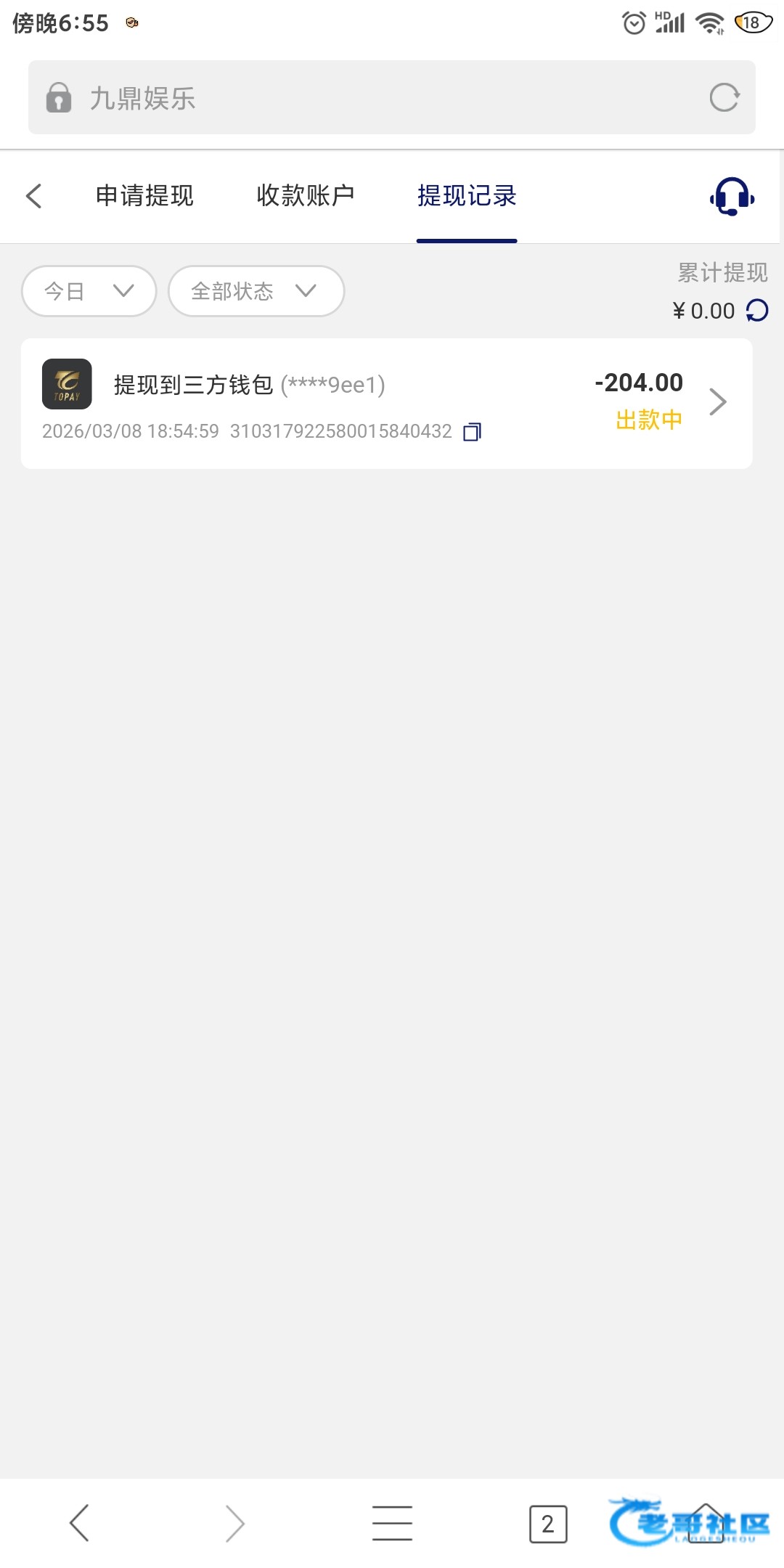The height and width of the screenshot is (1568, 784).
Task: Reload the page in the address bar
Action: point(724,97)
